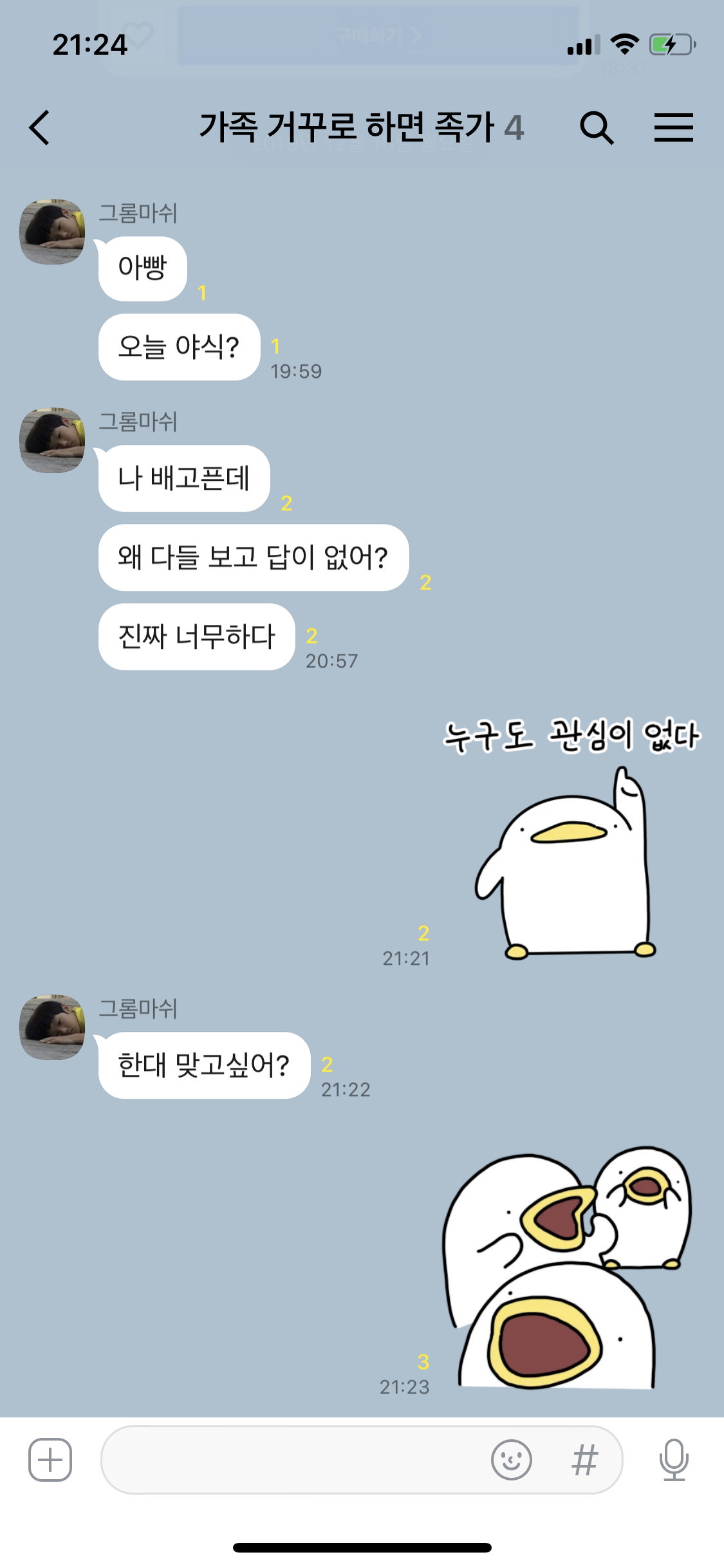
Task: Focus the message input field
Action: coord(290,1460)
